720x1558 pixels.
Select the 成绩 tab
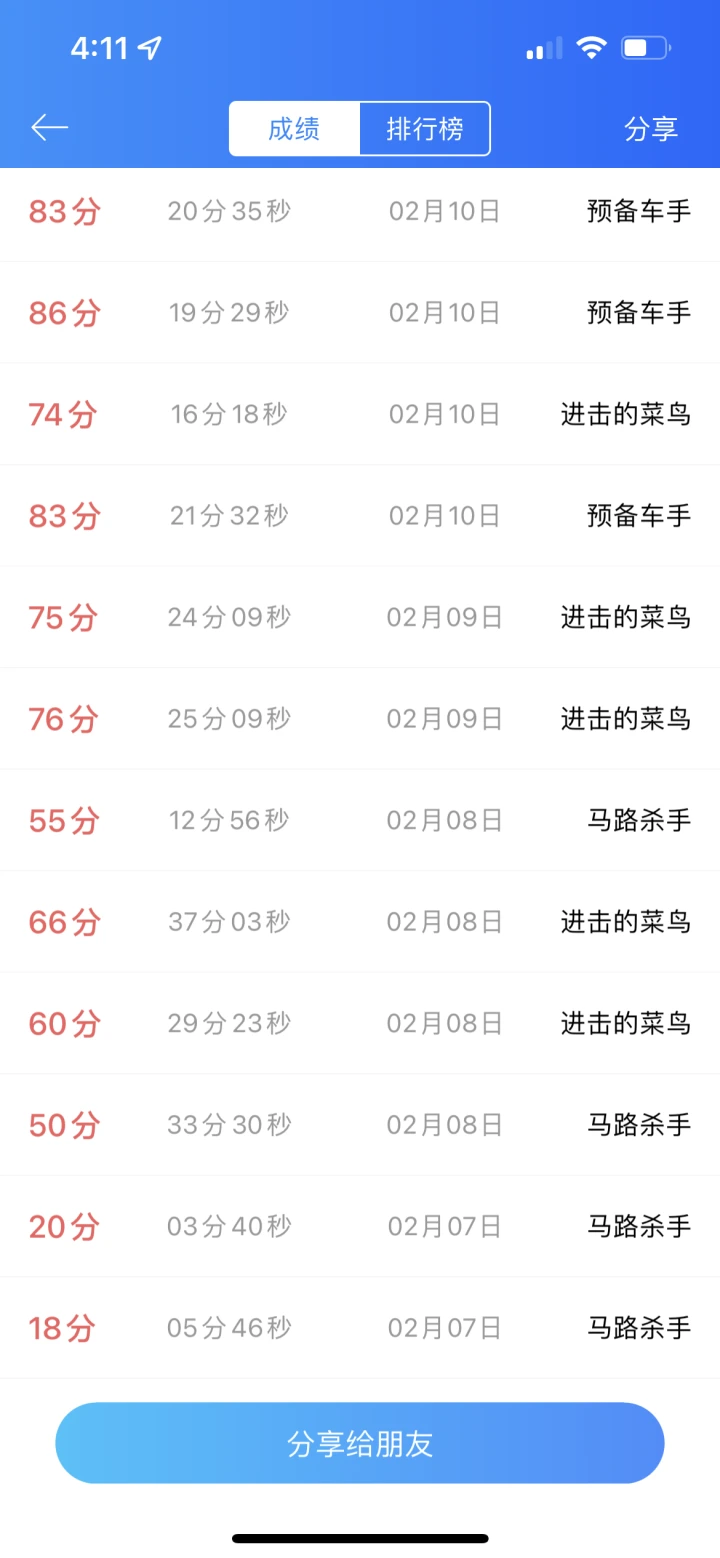coord(294,129)
